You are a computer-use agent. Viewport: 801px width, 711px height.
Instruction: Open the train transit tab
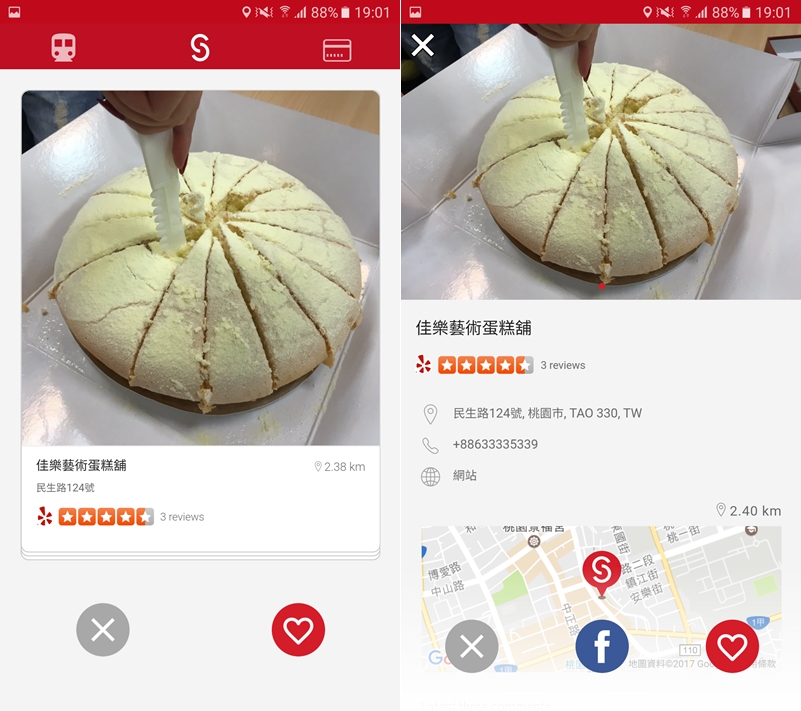(x=64, y=48)
